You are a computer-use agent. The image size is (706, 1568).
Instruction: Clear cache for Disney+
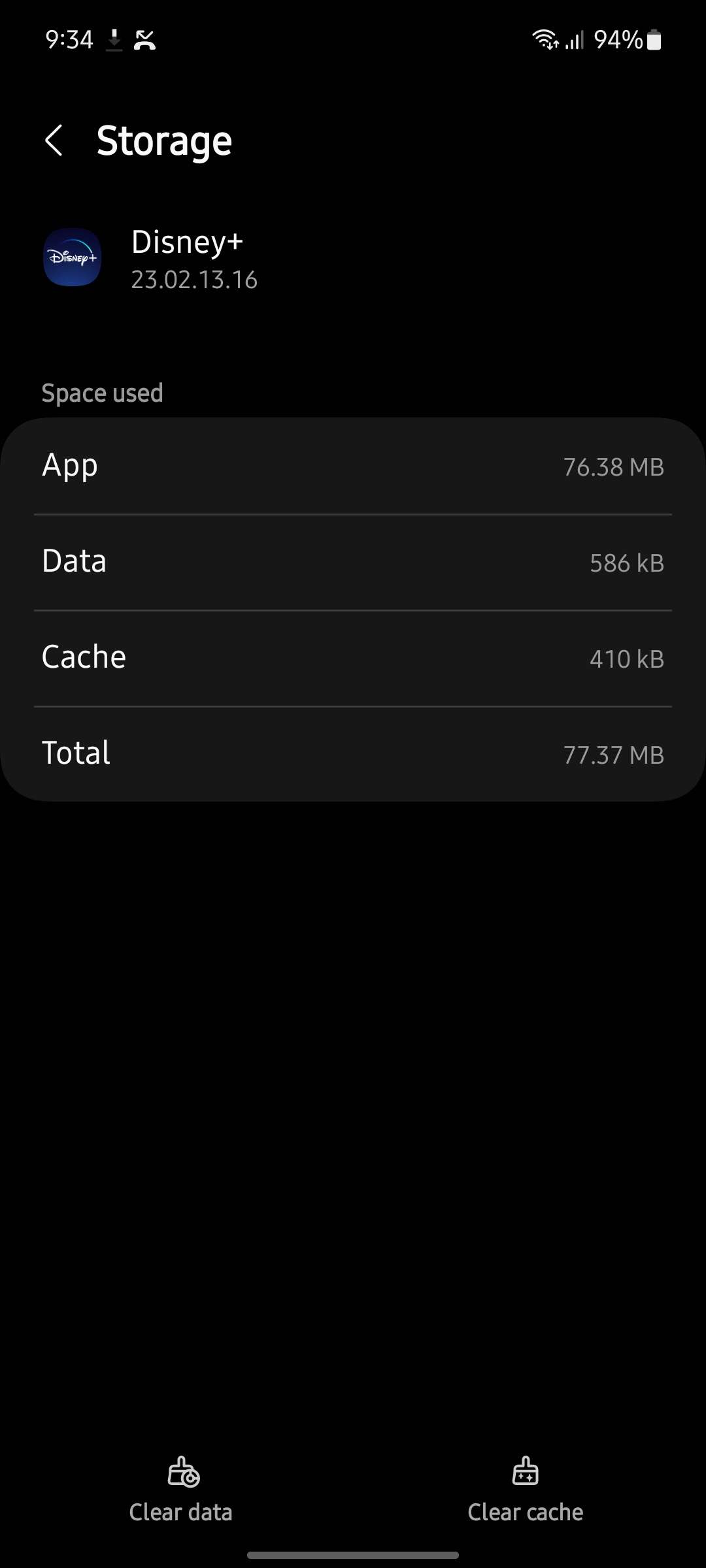click(525, 1490)
